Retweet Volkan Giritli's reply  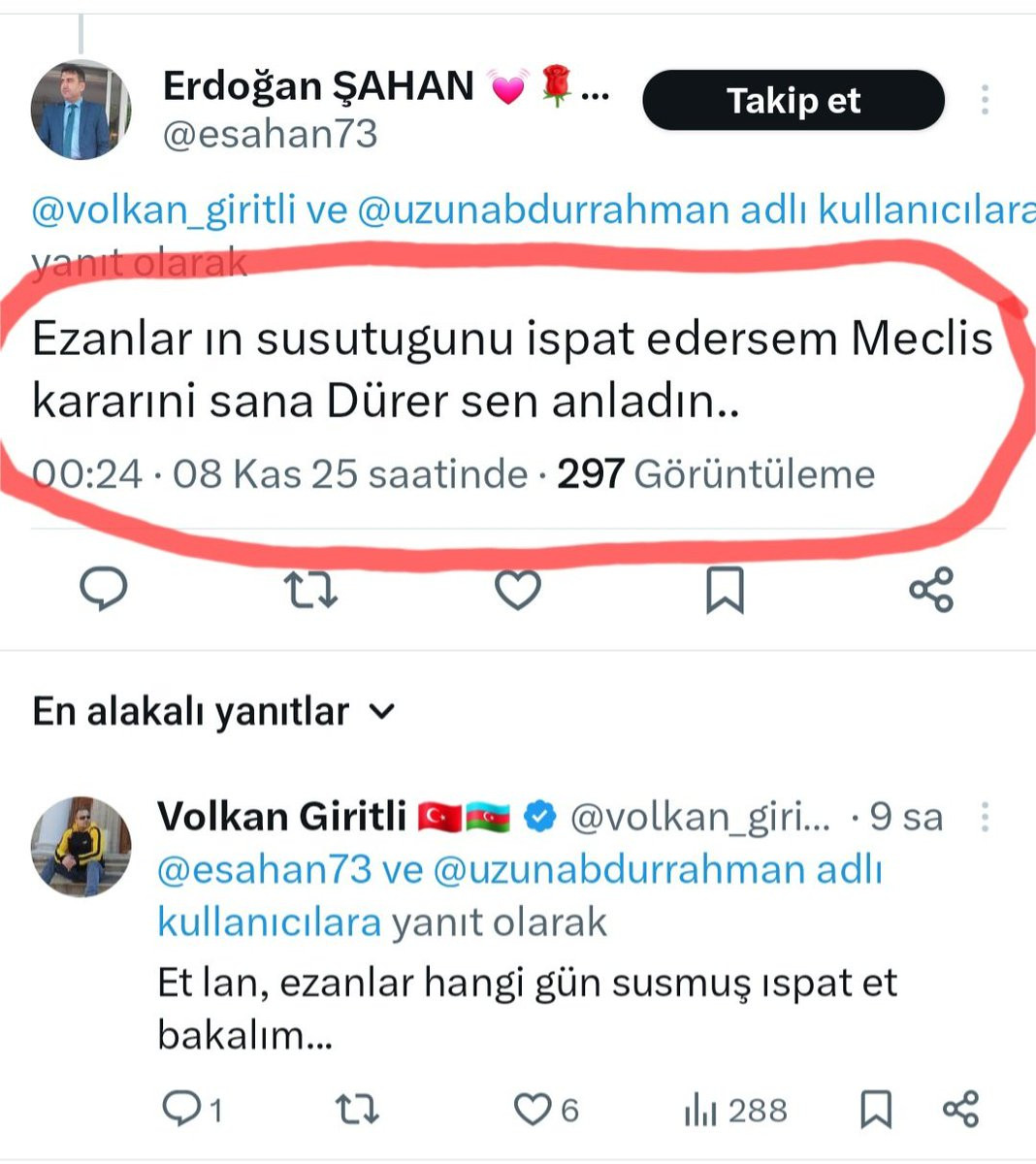[356, 1109]
